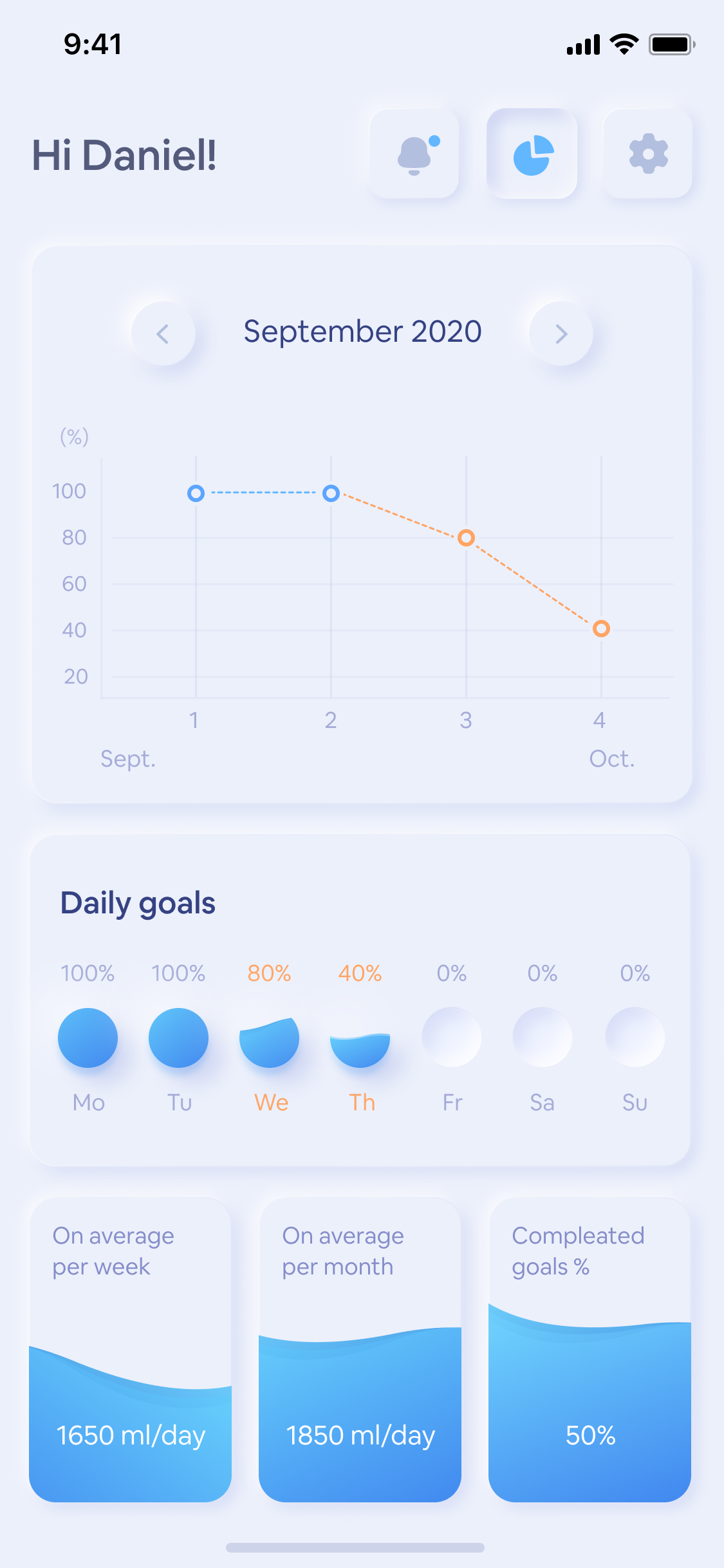This screenshot has width=724, height=1568.
Task: Open the settings gear
Action: [648, 154]
